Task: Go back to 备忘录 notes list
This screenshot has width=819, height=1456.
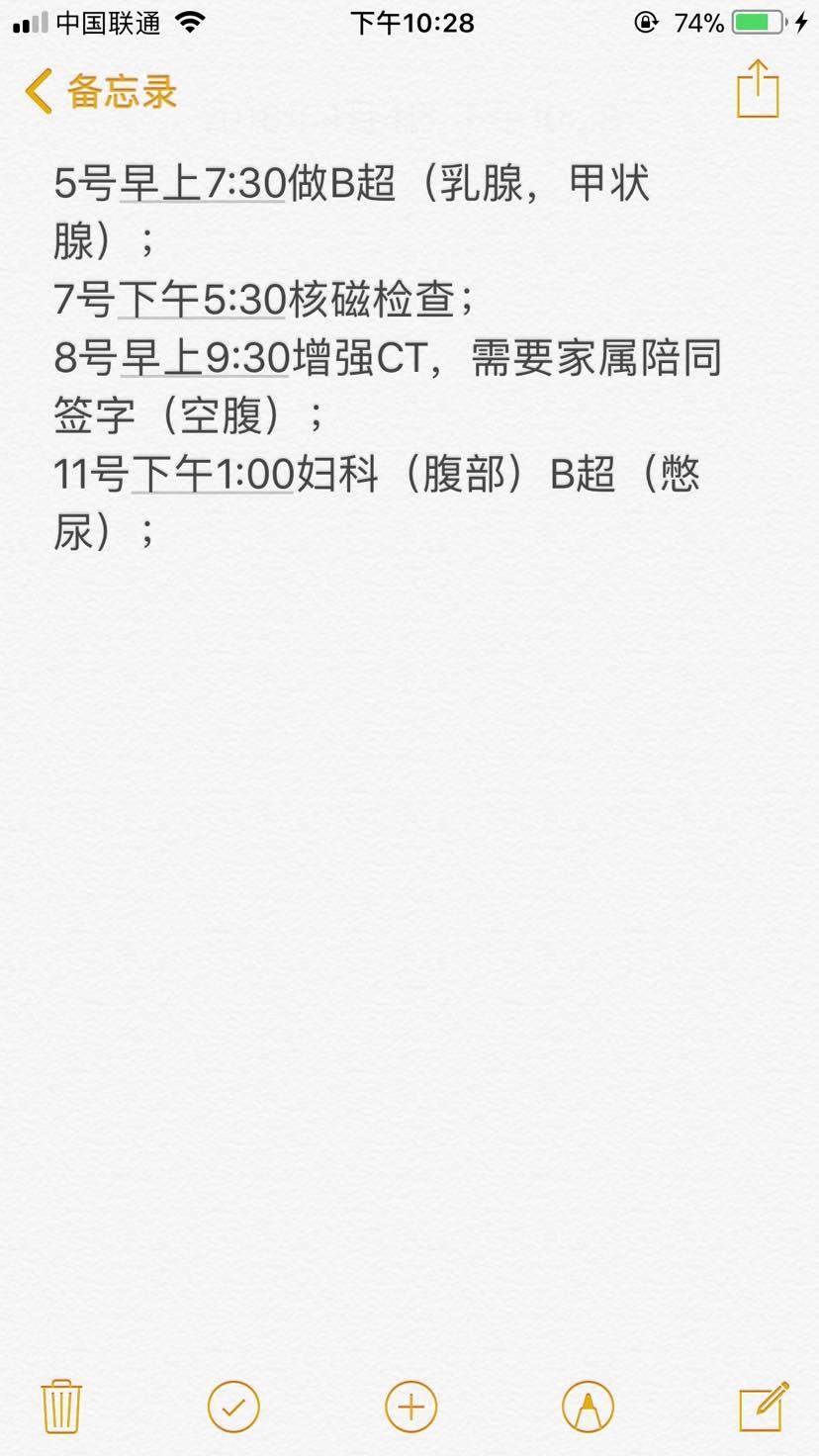Action: [99, 92]
